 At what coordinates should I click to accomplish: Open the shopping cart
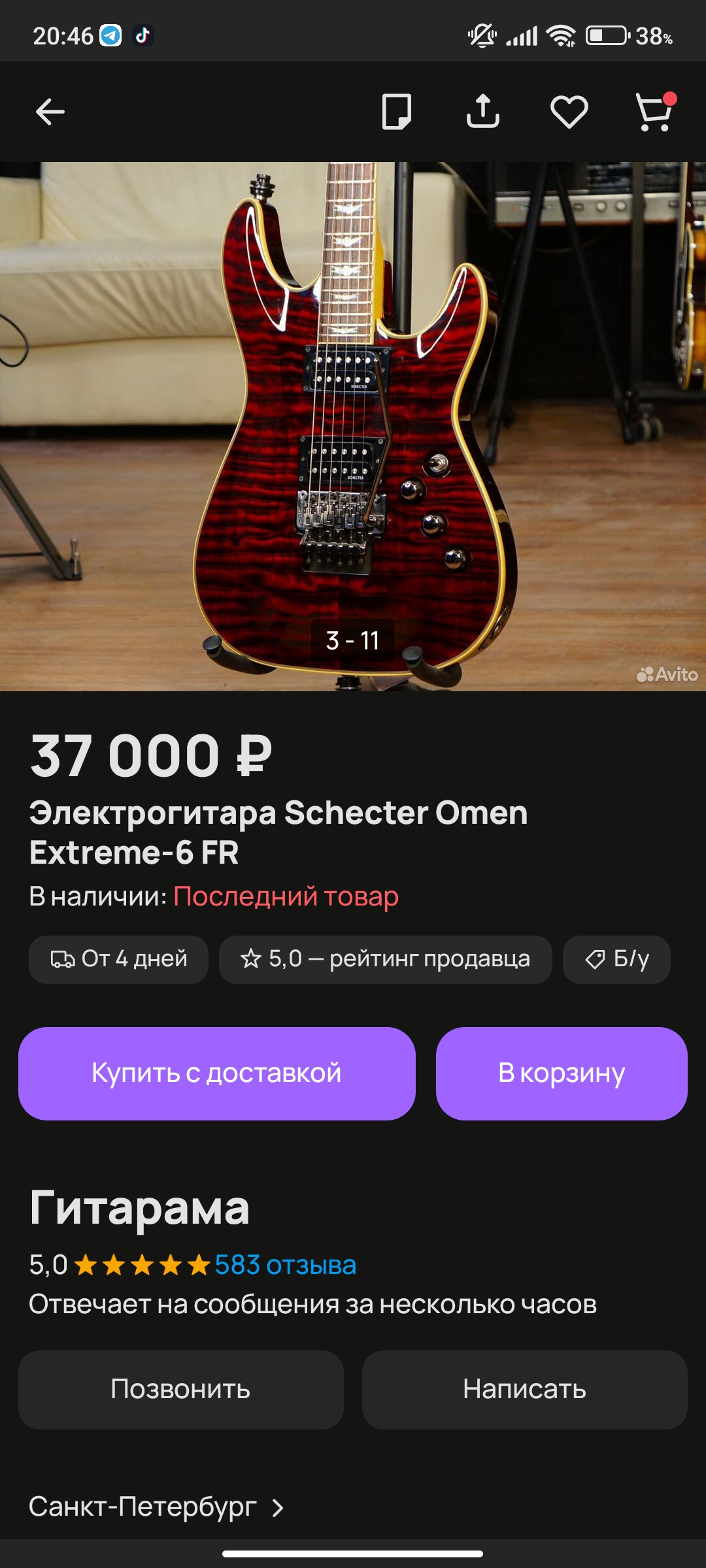(654, 112)
